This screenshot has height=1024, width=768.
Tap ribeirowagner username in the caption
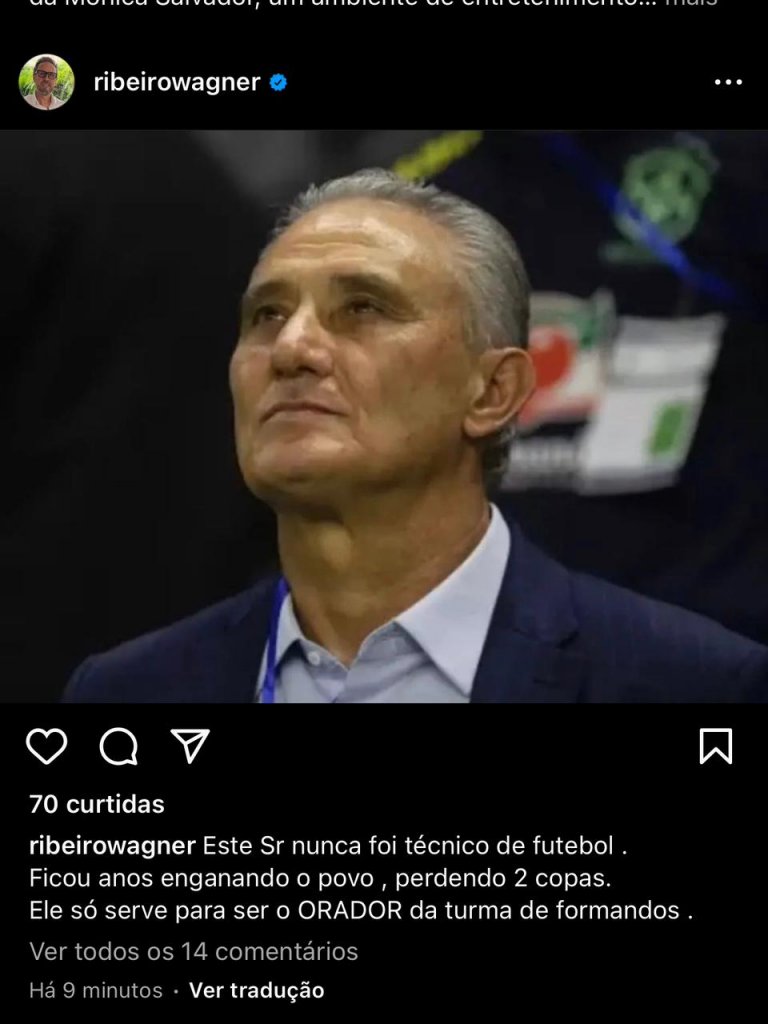pos(112,846)
